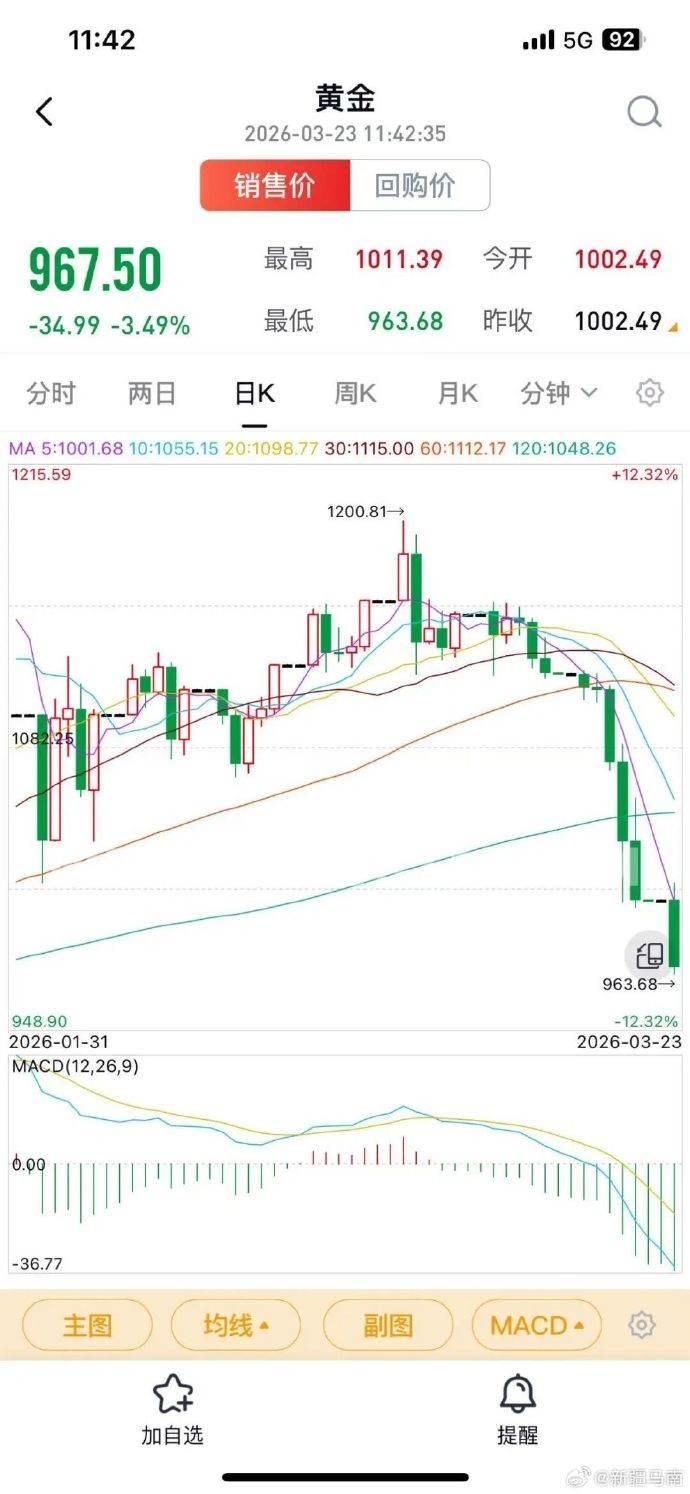Switch to the 周K chart
This screenshot has height=1494, width=690.
(x=355, y=394)
